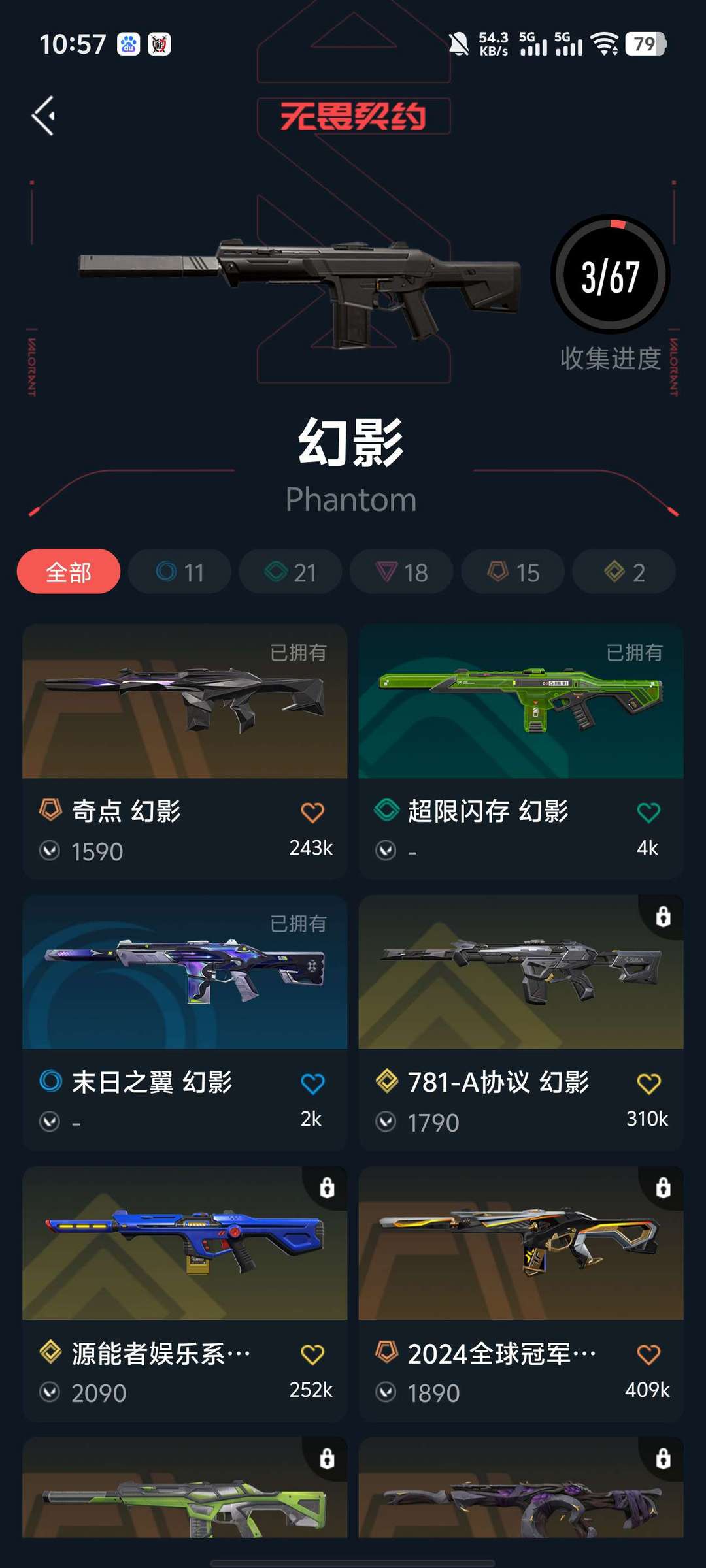
Task: Select the 全部 filter chip
Action: (x=69, y=572)
